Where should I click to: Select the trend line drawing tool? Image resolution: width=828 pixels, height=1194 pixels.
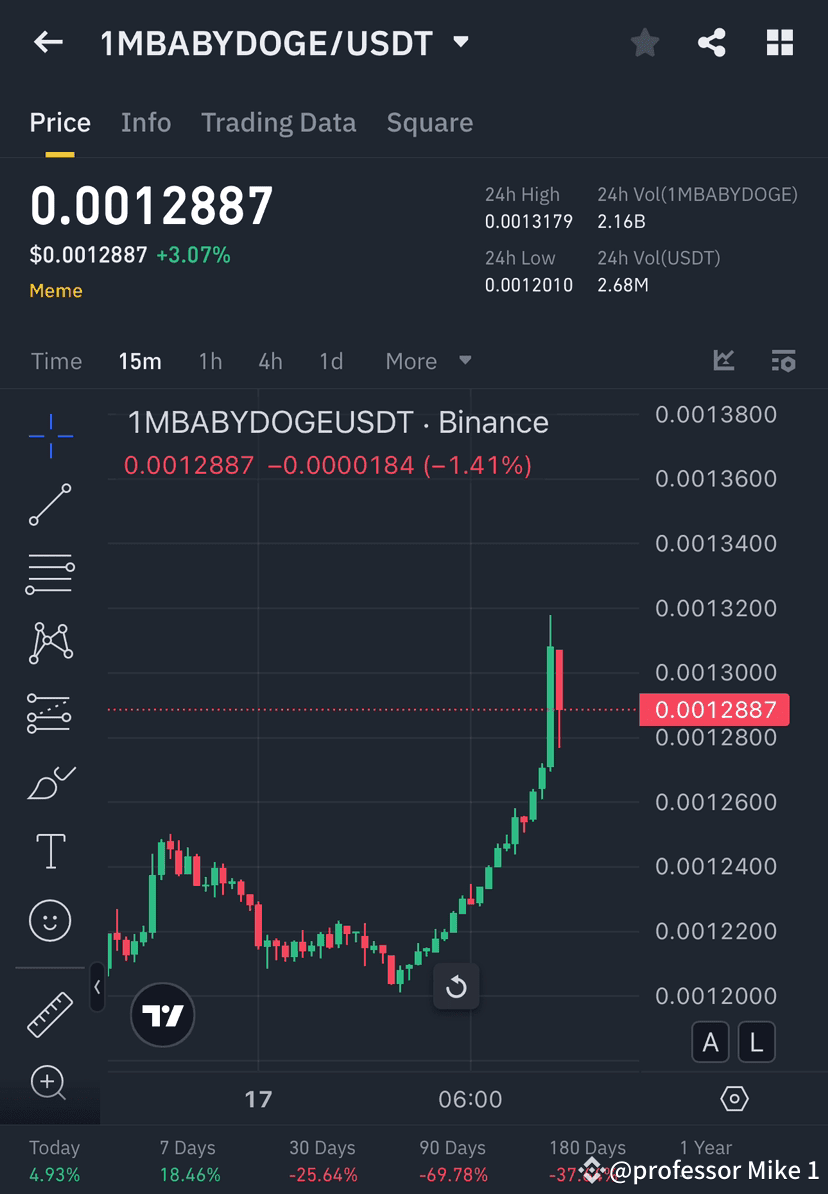point(50,505)
